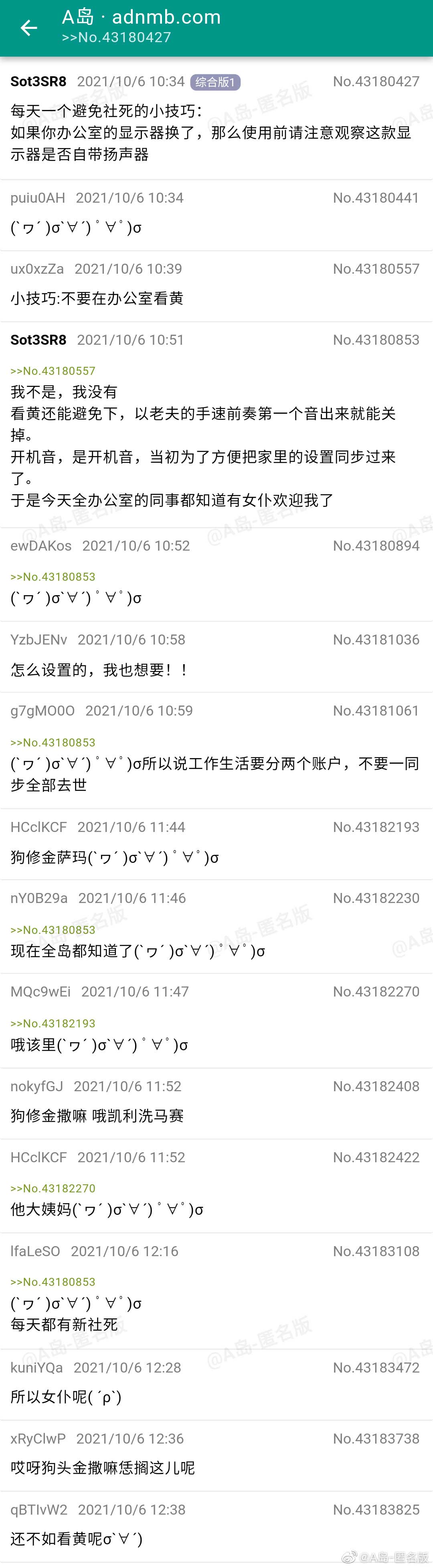
Task: Select ux0xzZa's reply No.43180557
Action: click(216, 298)
